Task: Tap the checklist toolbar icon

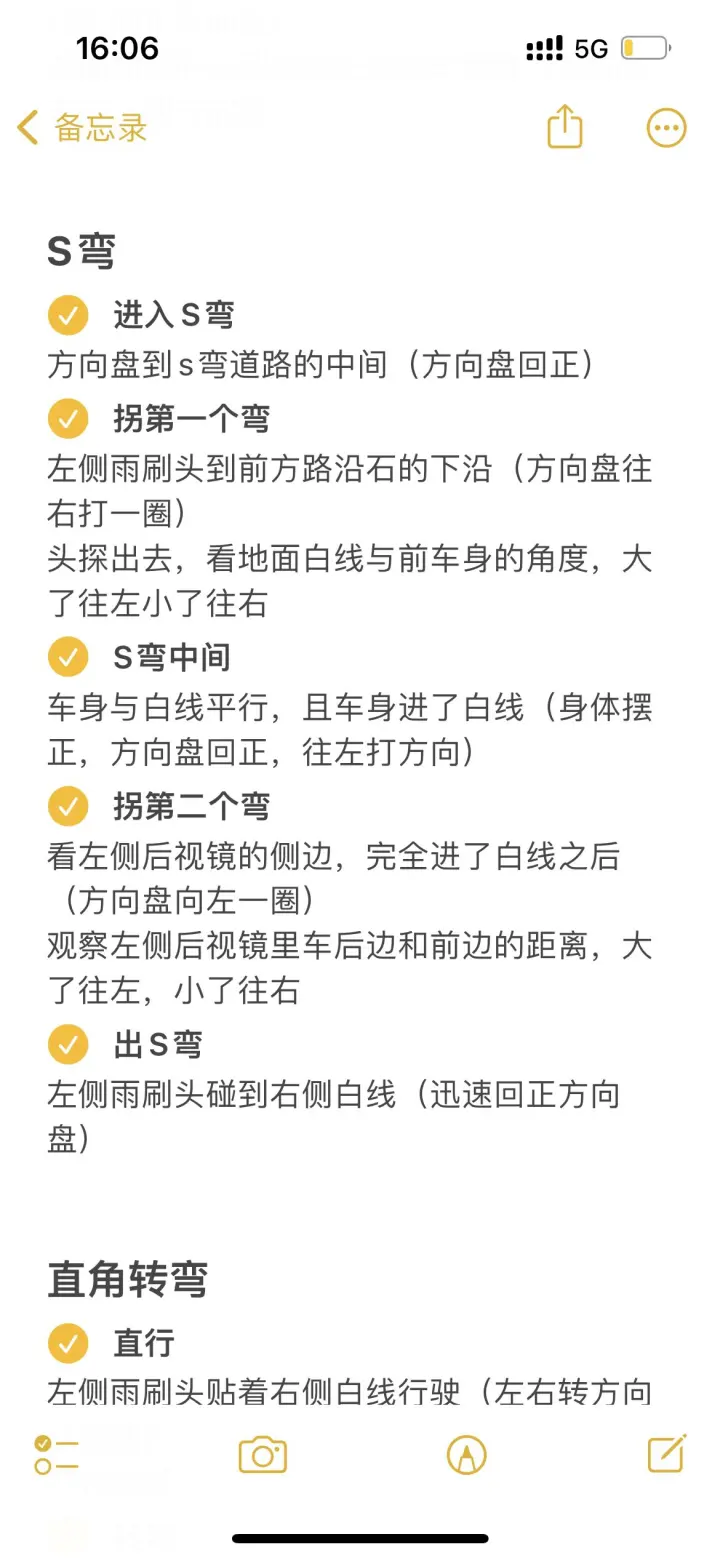Action: pyautogui.click(x=56, y=1455)
